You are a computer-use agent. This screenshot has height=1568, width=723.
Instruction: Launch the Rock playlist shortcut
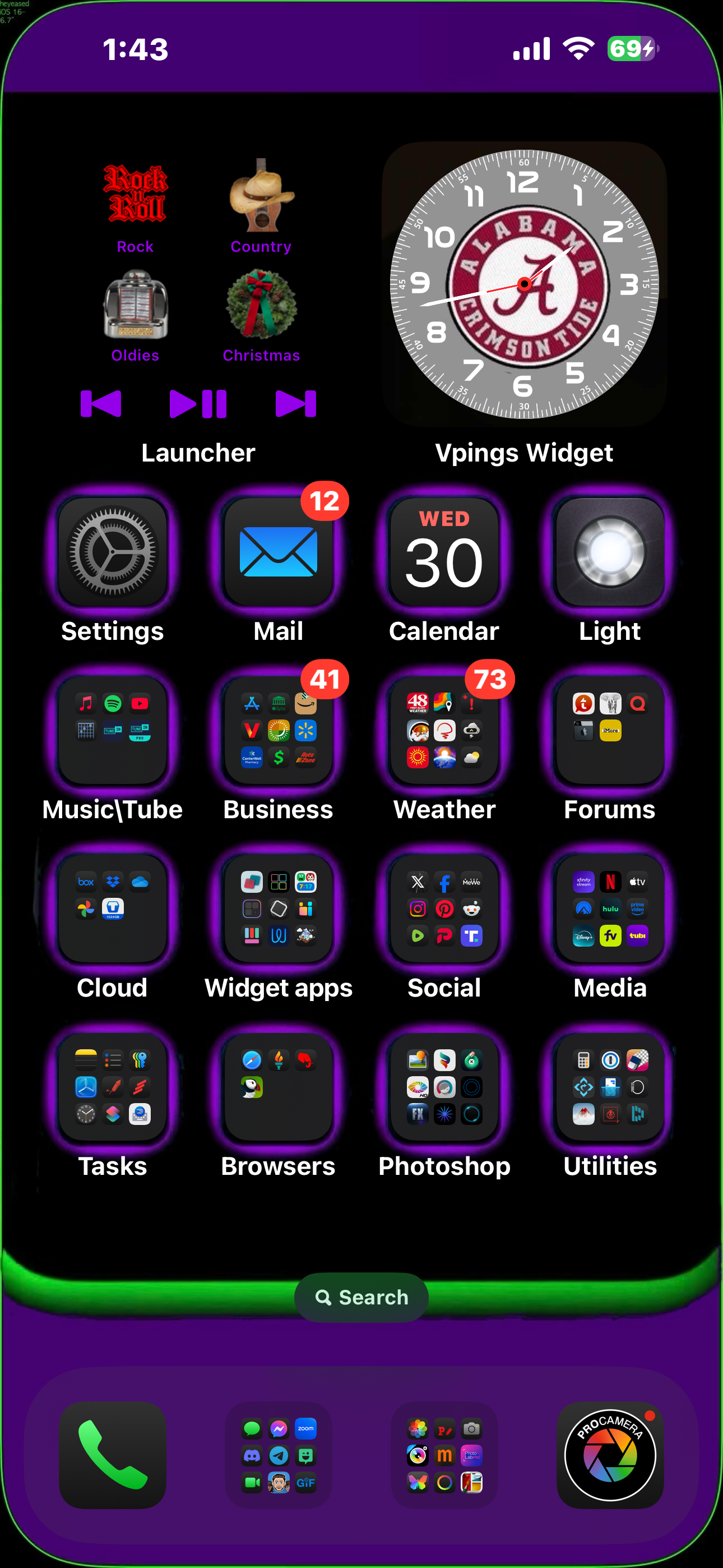[135, 195]
